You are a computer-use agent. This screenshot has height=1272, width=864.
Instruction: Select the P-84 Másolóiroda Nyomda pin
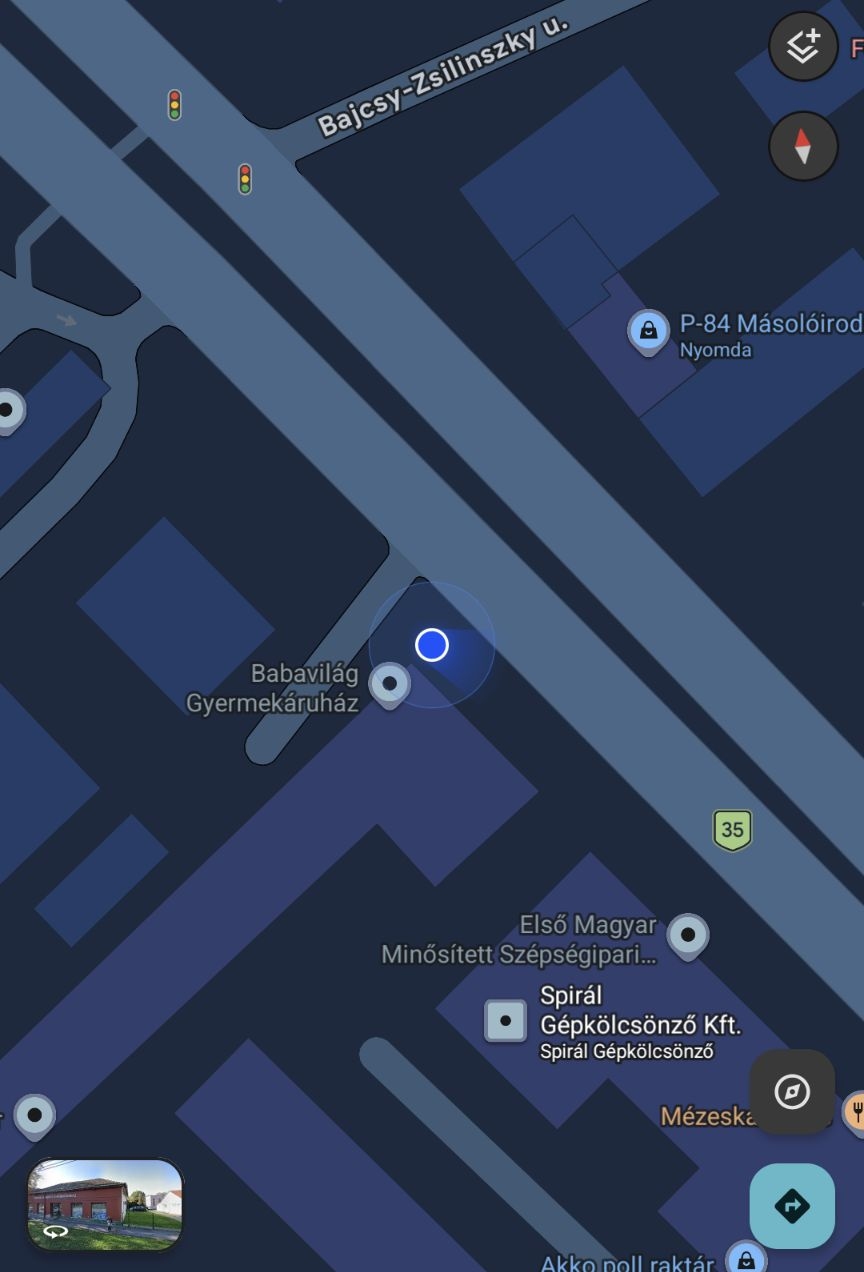[648, 330]
